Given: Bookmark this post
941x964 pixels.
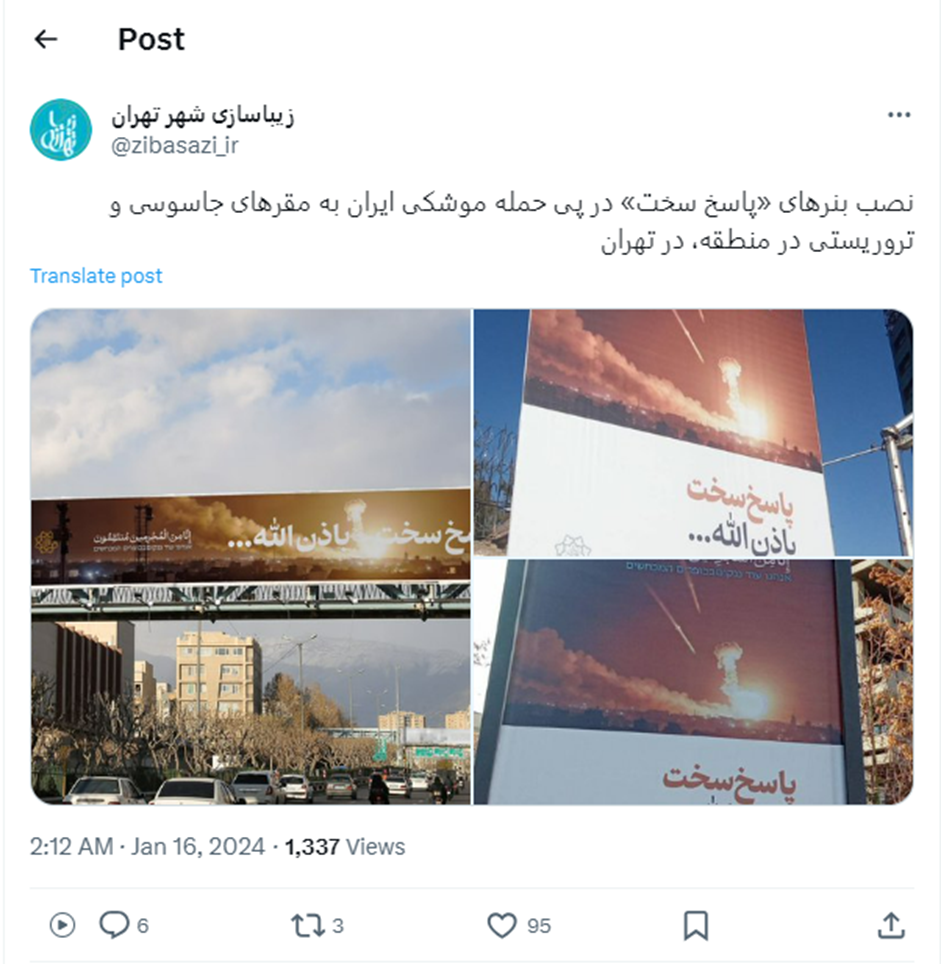Looking at the screenshot, I should point(696,925).
